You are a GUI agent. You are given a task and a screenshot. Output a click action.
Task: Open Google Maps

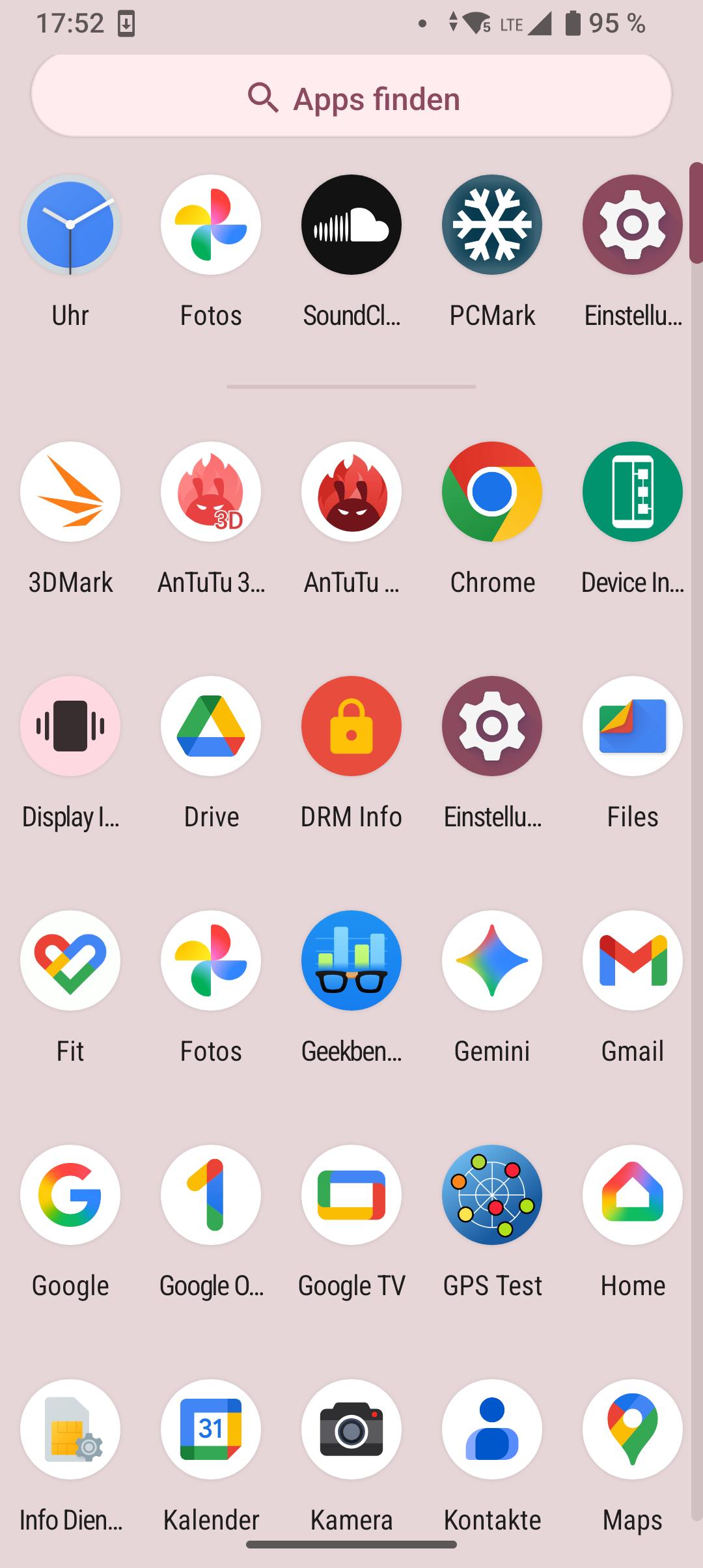633,1429
